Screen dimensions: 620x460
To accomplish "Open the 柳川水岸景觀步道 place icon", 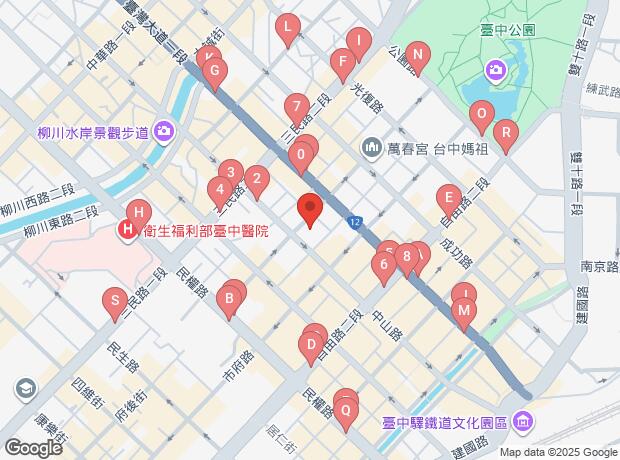I will (165, 131).
